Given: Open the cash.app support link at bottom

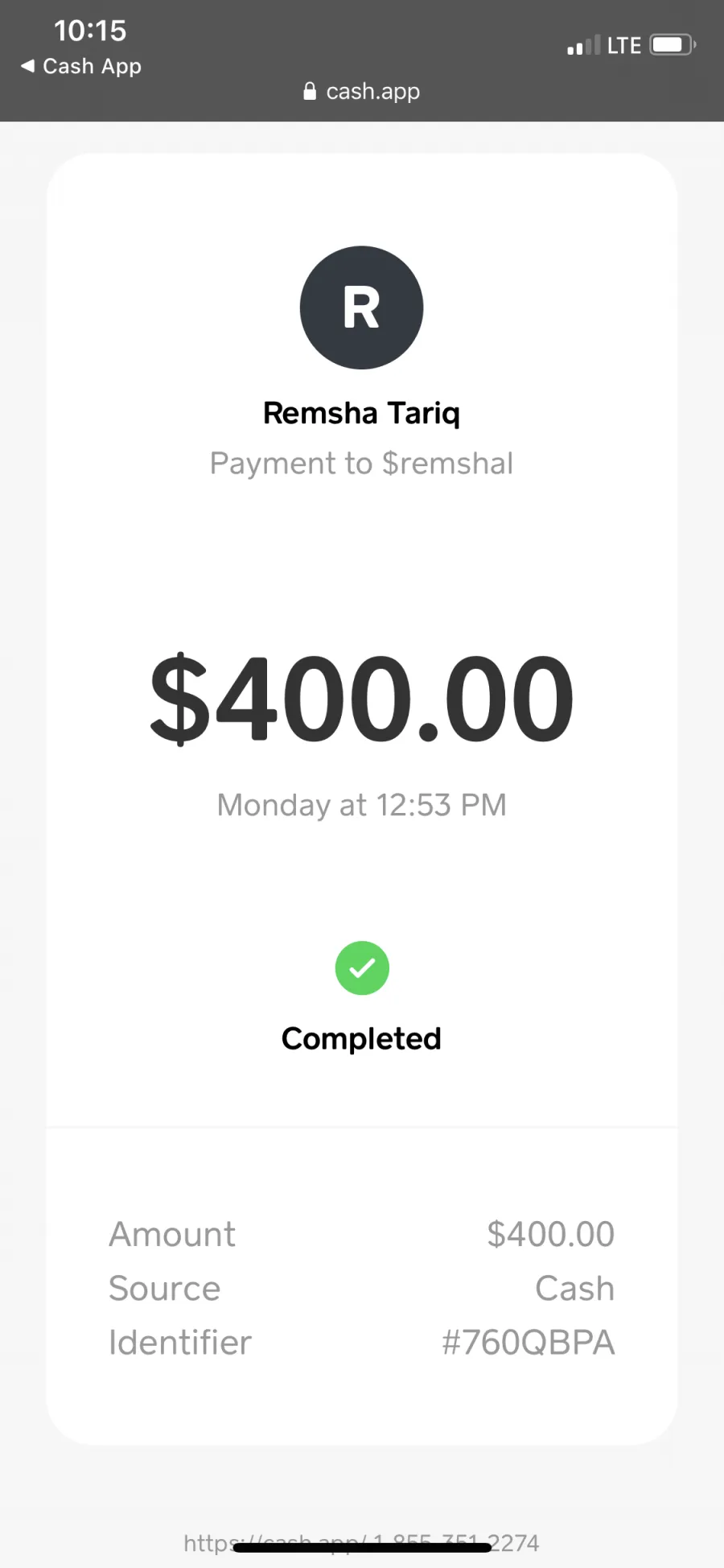Looking at the screenshot, I should [x=361, y=1542].
